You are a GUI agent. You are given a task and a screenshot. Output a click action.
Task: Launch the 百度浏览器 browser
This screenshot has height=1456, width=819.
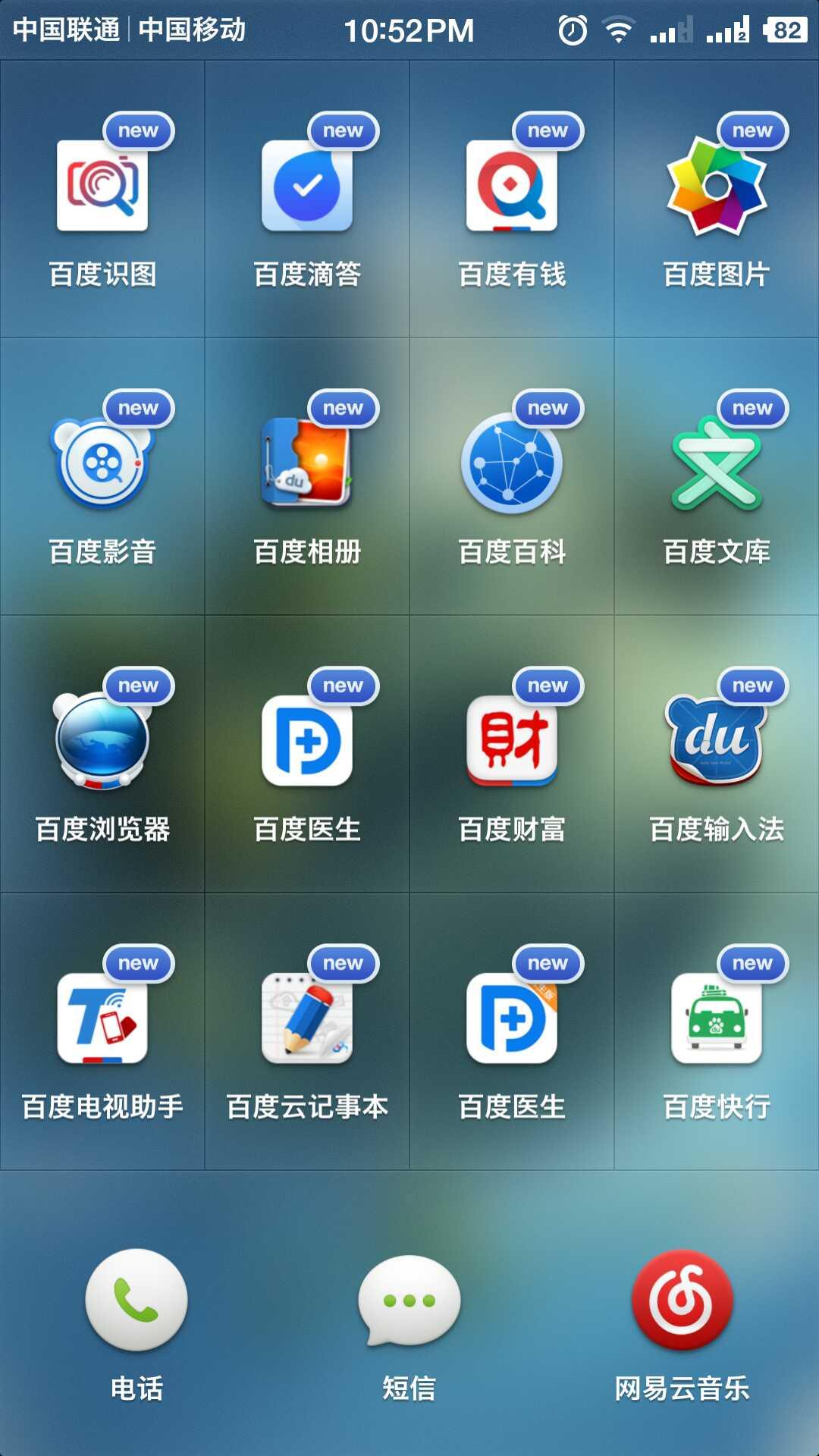pyautogui.click(x=102, y=740)
